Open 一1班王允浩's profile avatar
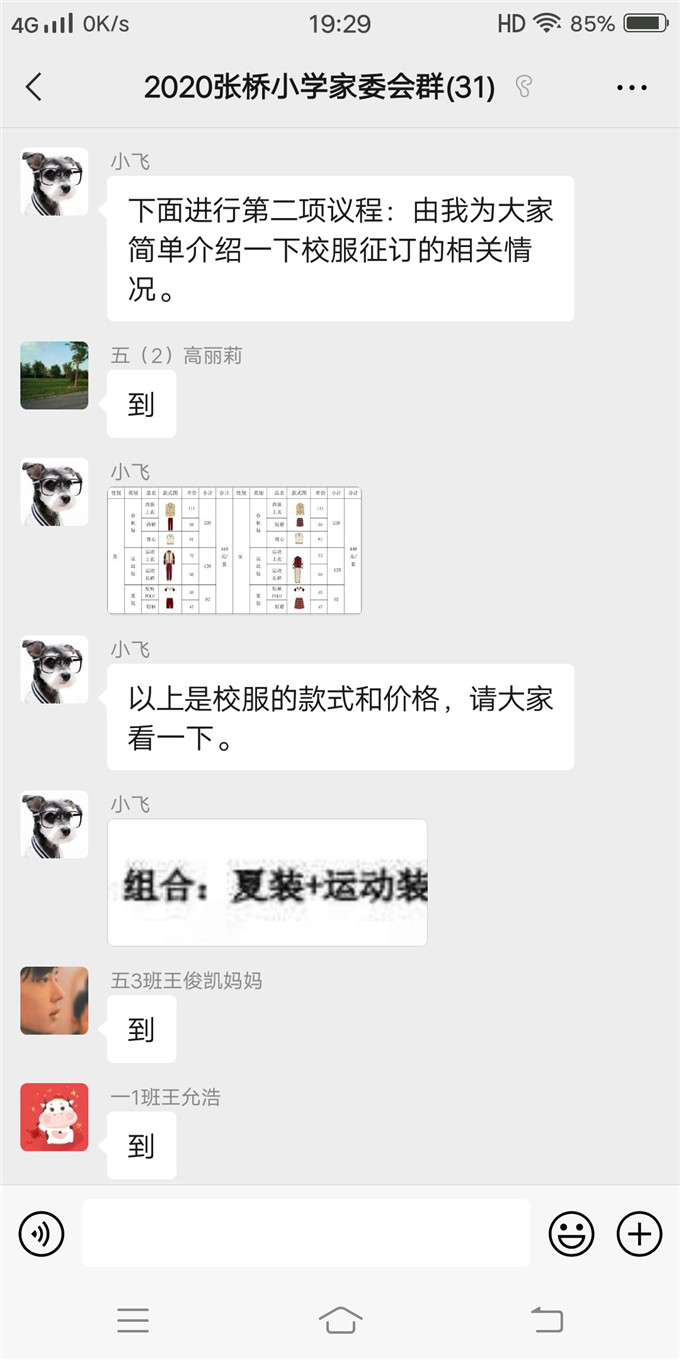 coord(54,1117)
